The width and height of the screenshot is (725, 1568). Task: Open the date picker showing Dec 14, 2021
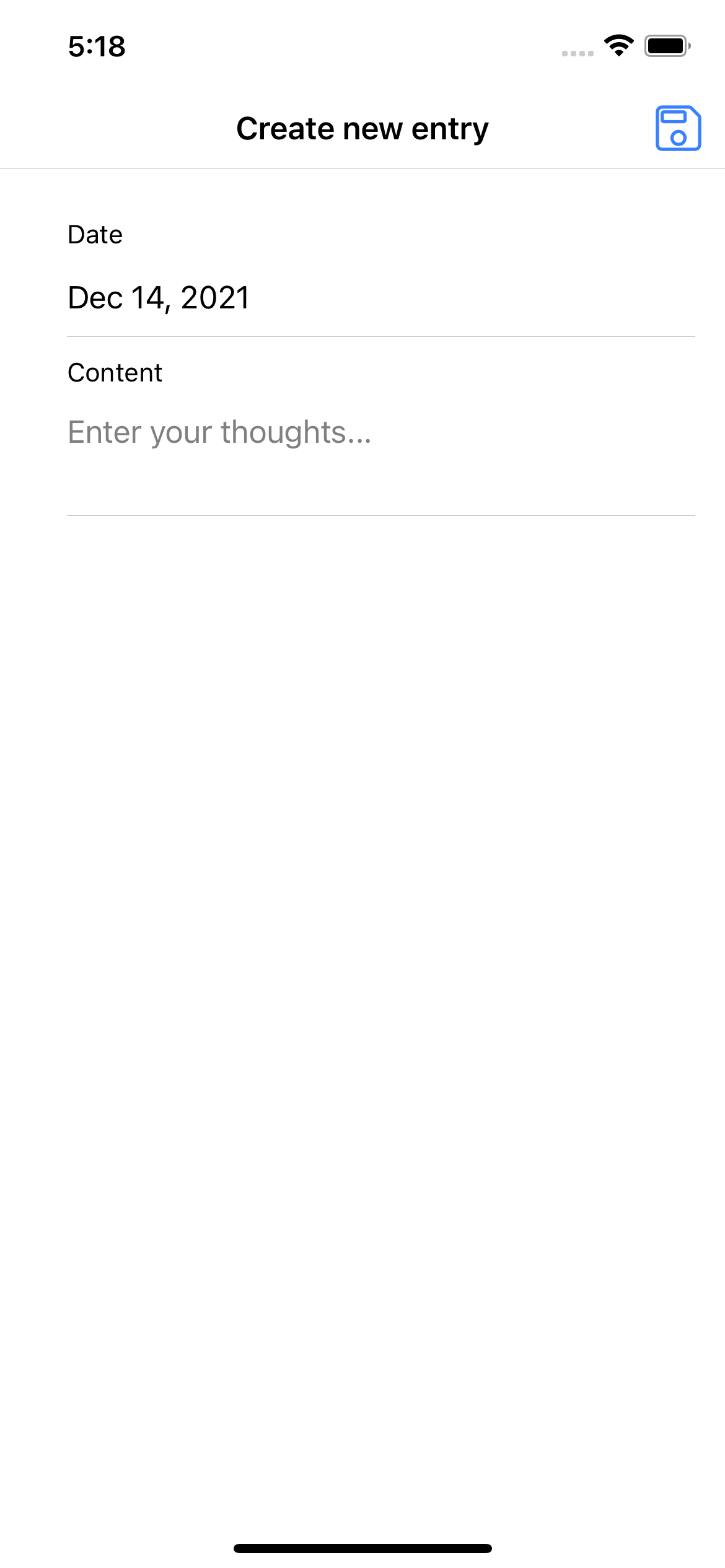pyautogui.click(x=159, y=298)
